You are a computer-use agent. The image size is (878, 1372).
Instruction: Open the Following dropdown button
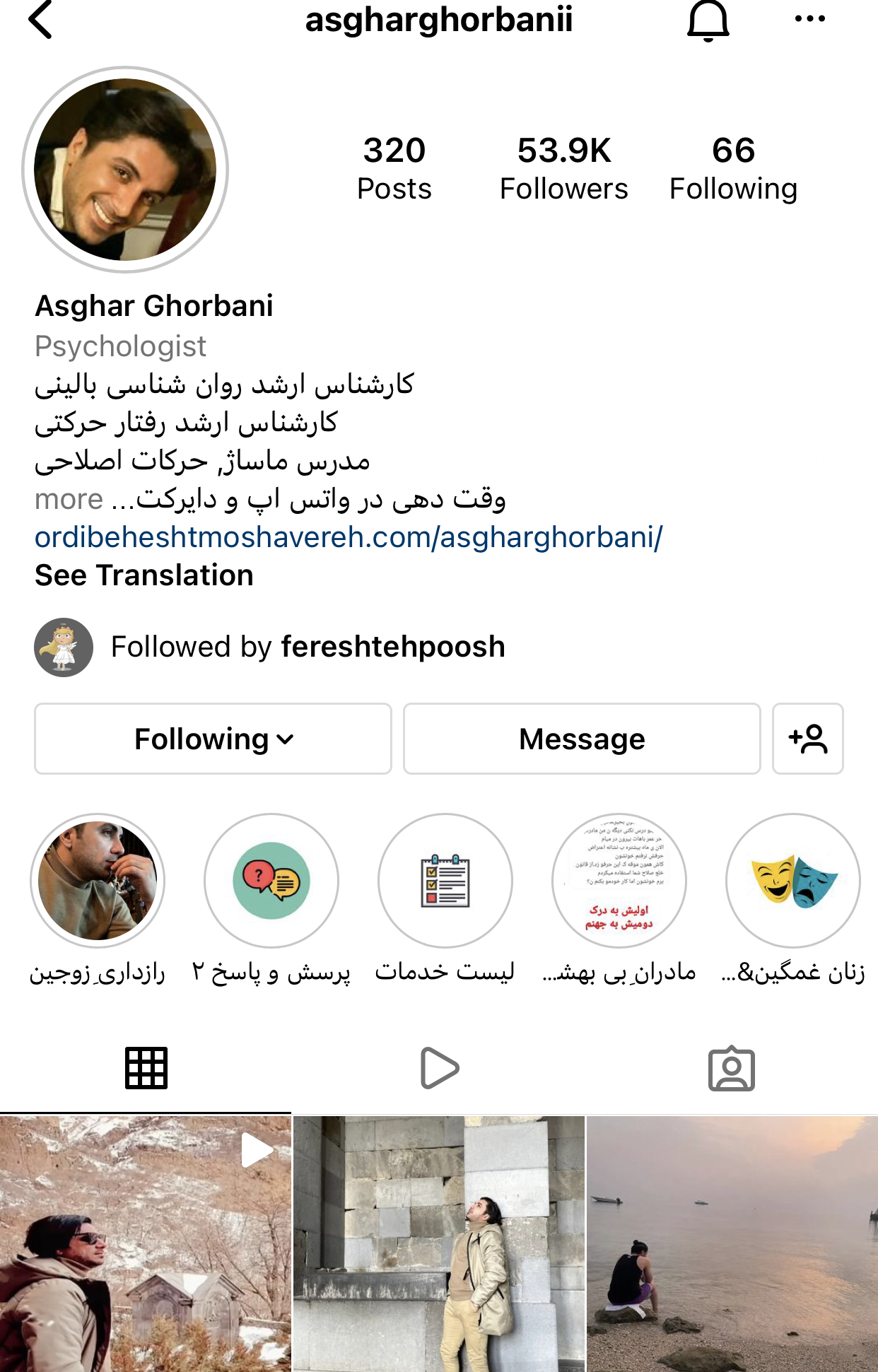(213, 739)
